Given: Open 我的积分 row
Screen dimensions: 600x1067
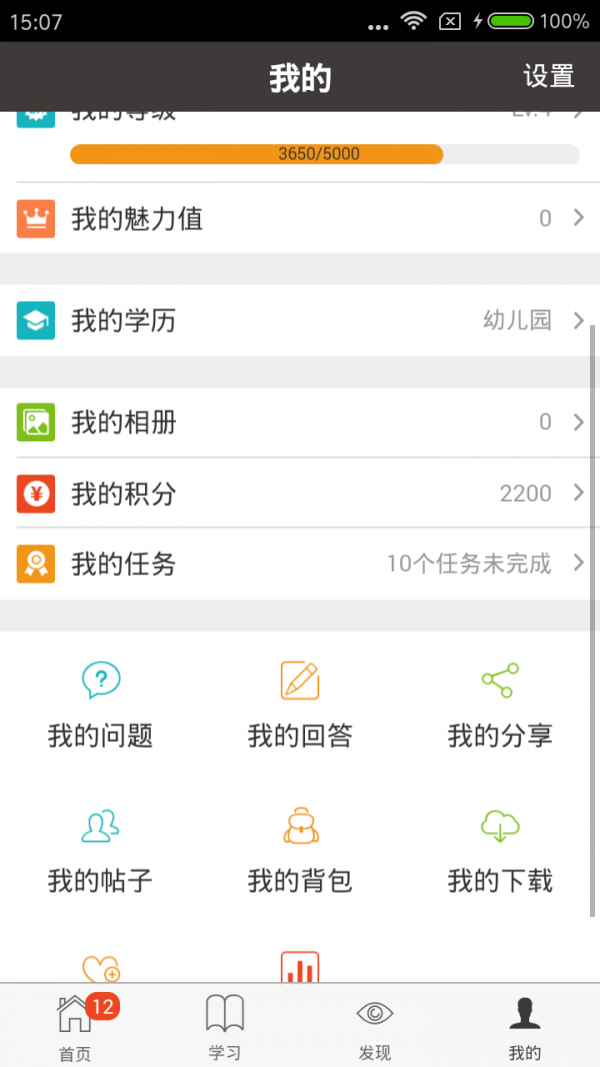Looking at the screenshot, I should (300, 493).
